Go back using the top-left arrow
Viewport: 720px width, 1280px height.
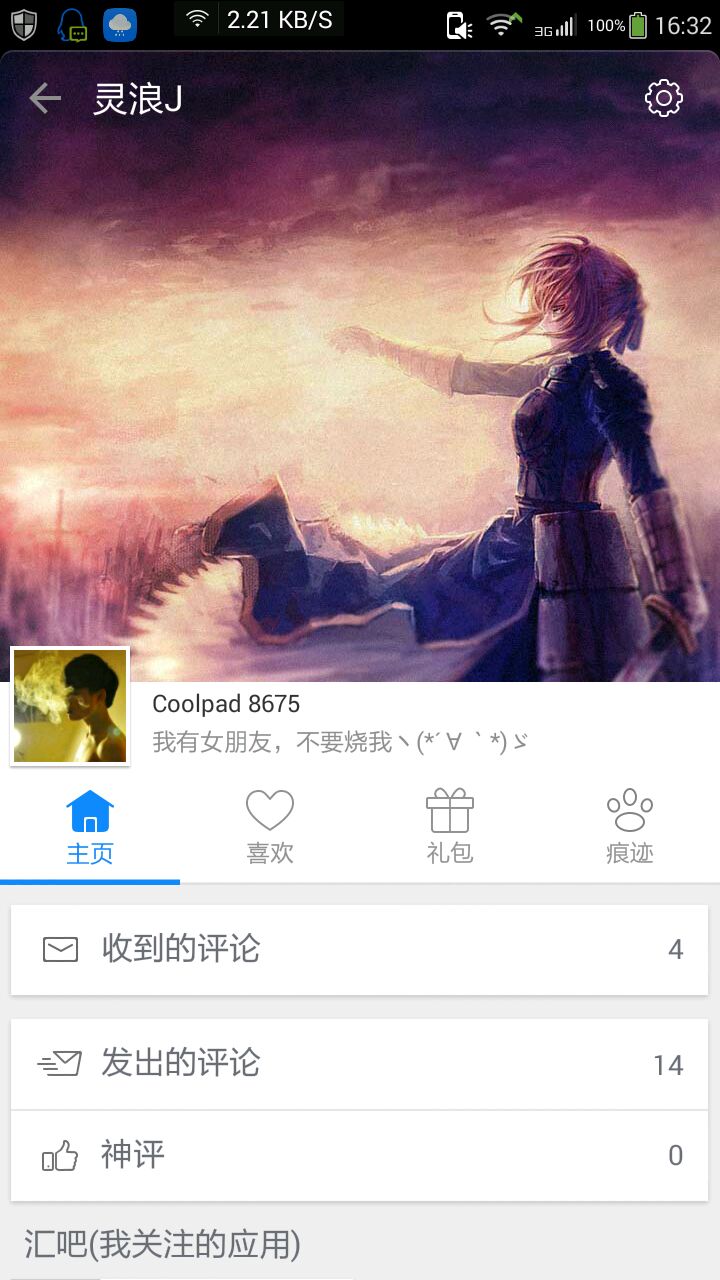tap(45, 98)
